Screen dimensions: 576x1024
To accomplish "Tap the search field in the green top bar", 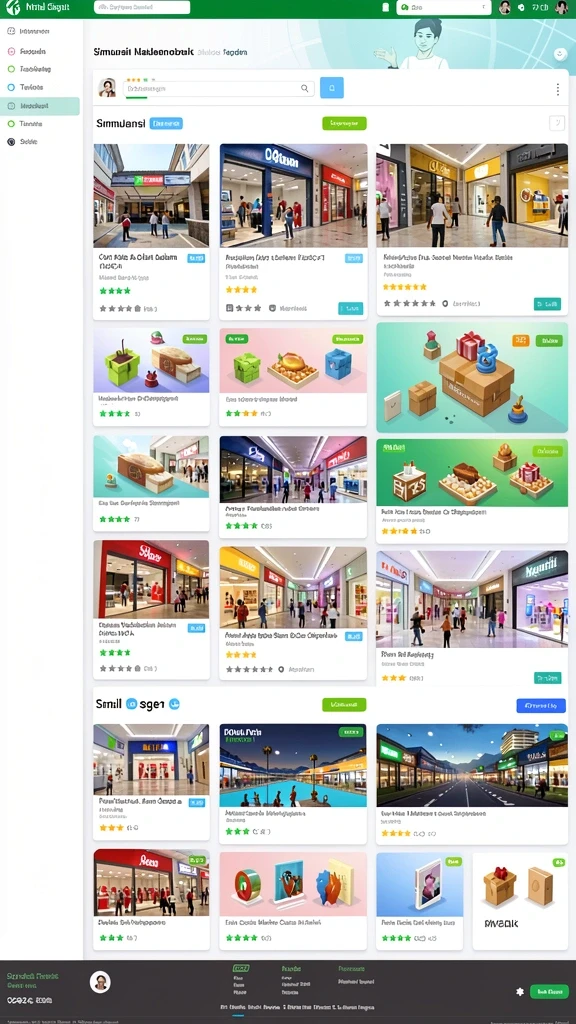I will 142,7.
